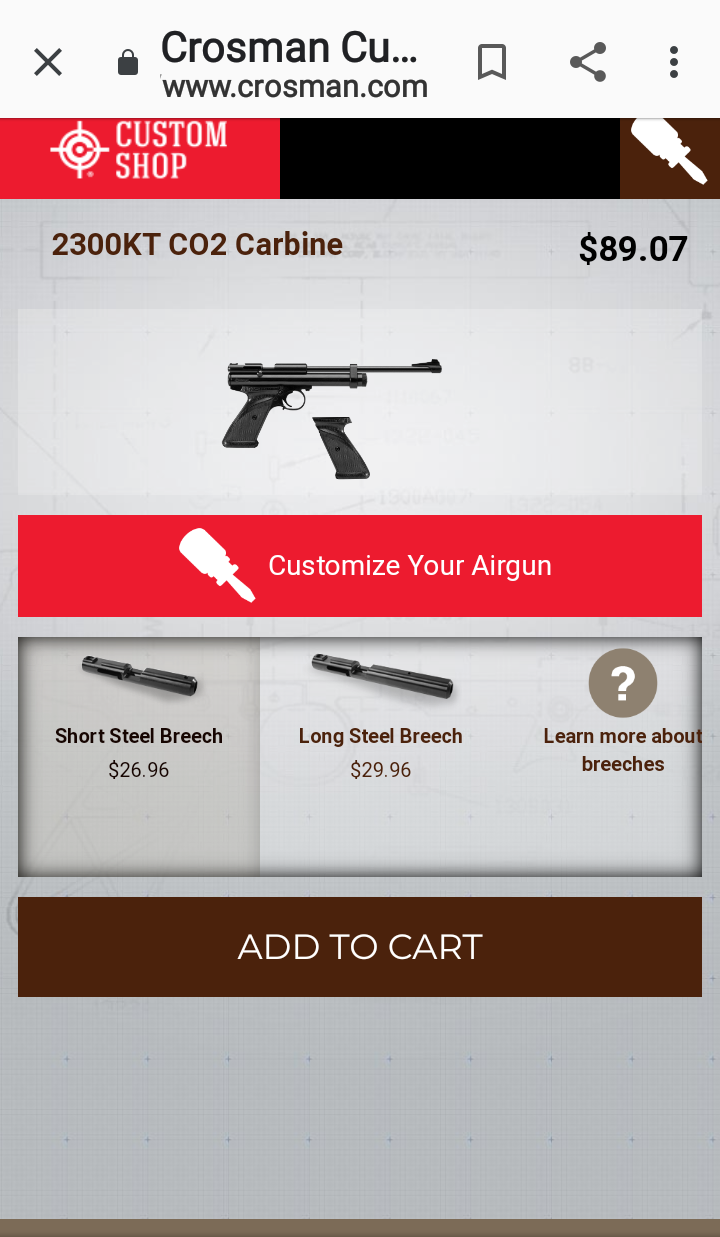Share the page link
The height and width of the screenshot is (1237, 720).
(x=588, y=63)
